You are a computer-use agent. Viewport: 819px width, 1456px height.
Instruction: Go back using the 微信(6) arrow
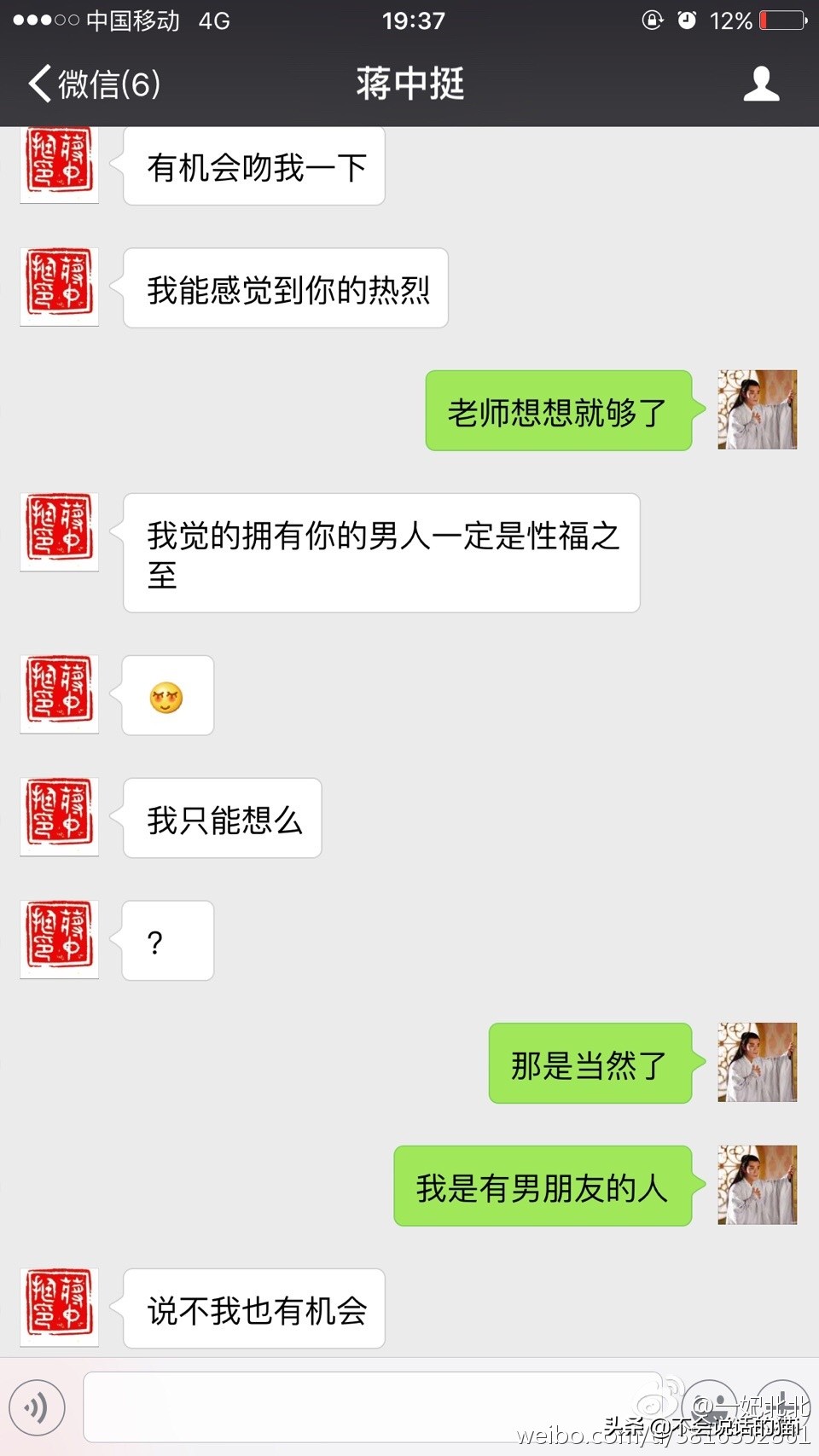92,83
